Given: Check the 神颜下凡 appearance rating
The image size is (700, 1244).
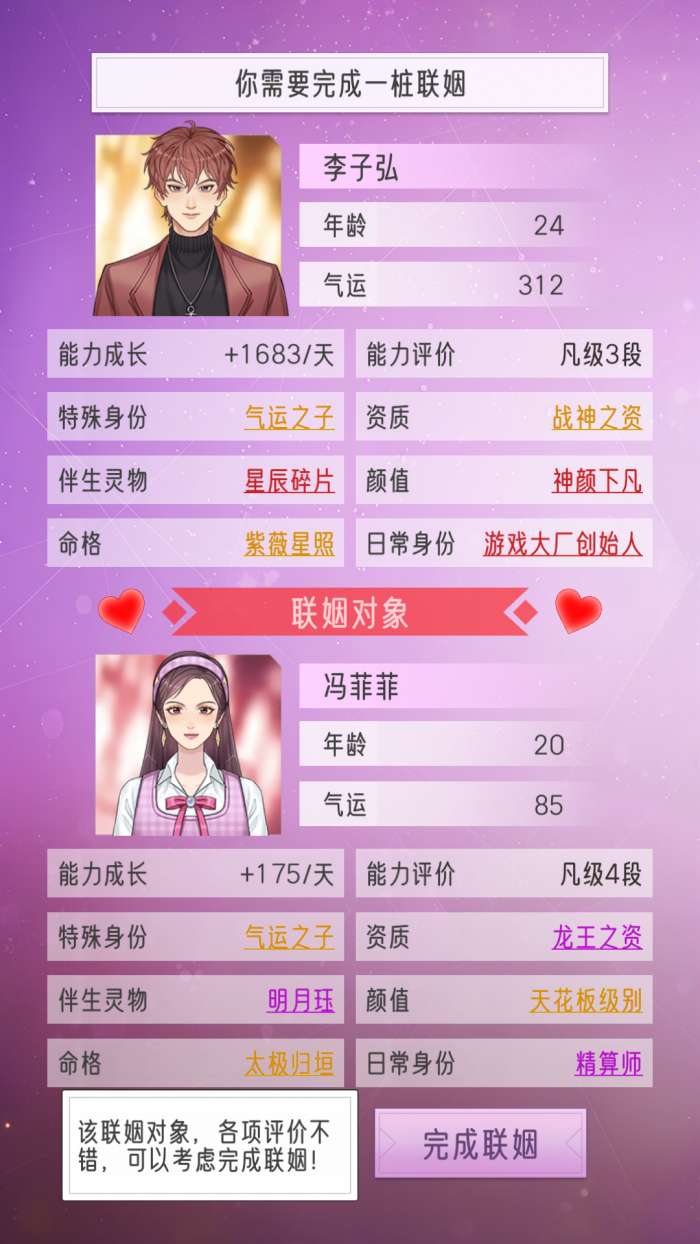Looking at the screenshot, I should coord(597,481).
